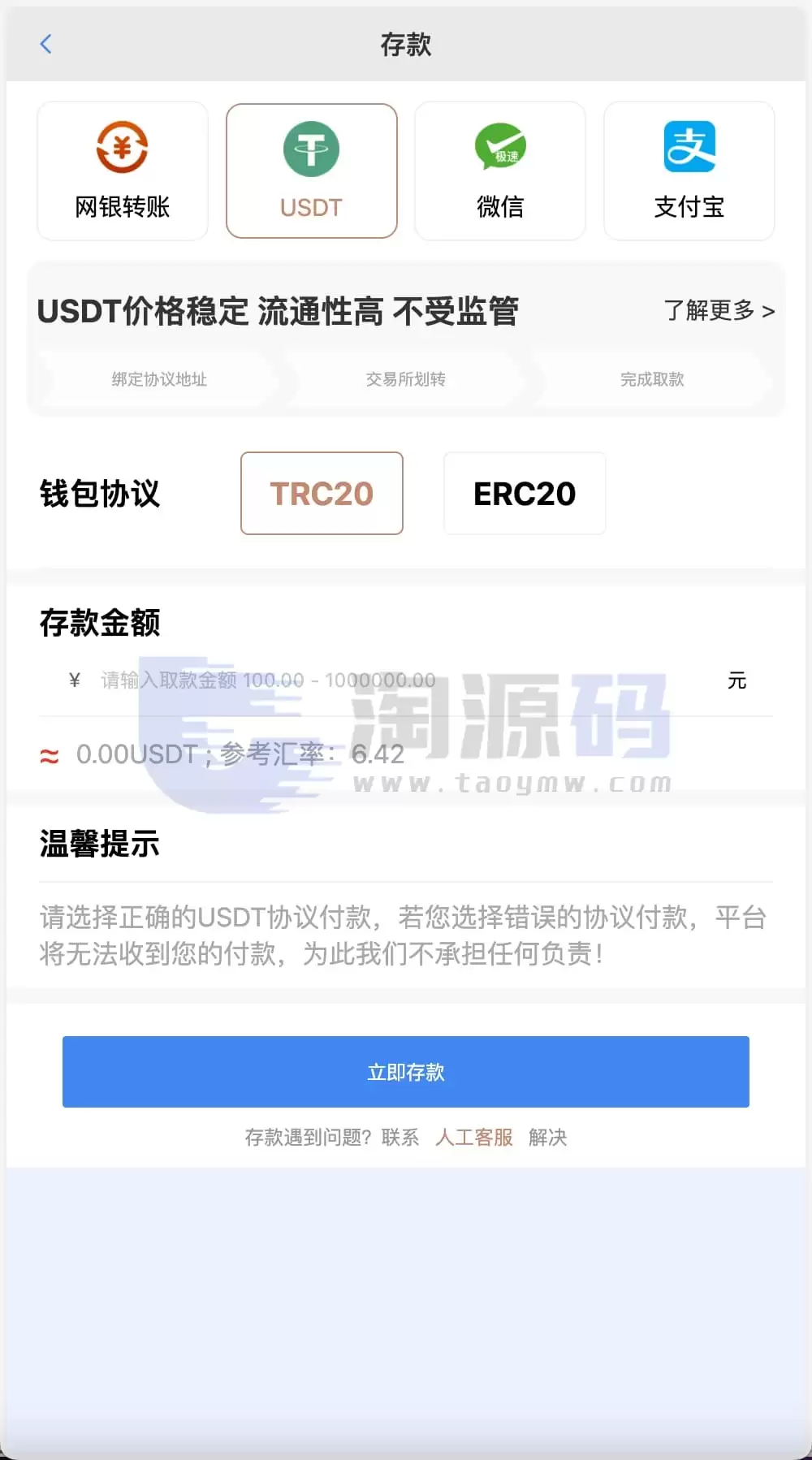Go back using the top-left arrow
The image size is (812, 1460).
[x=45, y=44]
